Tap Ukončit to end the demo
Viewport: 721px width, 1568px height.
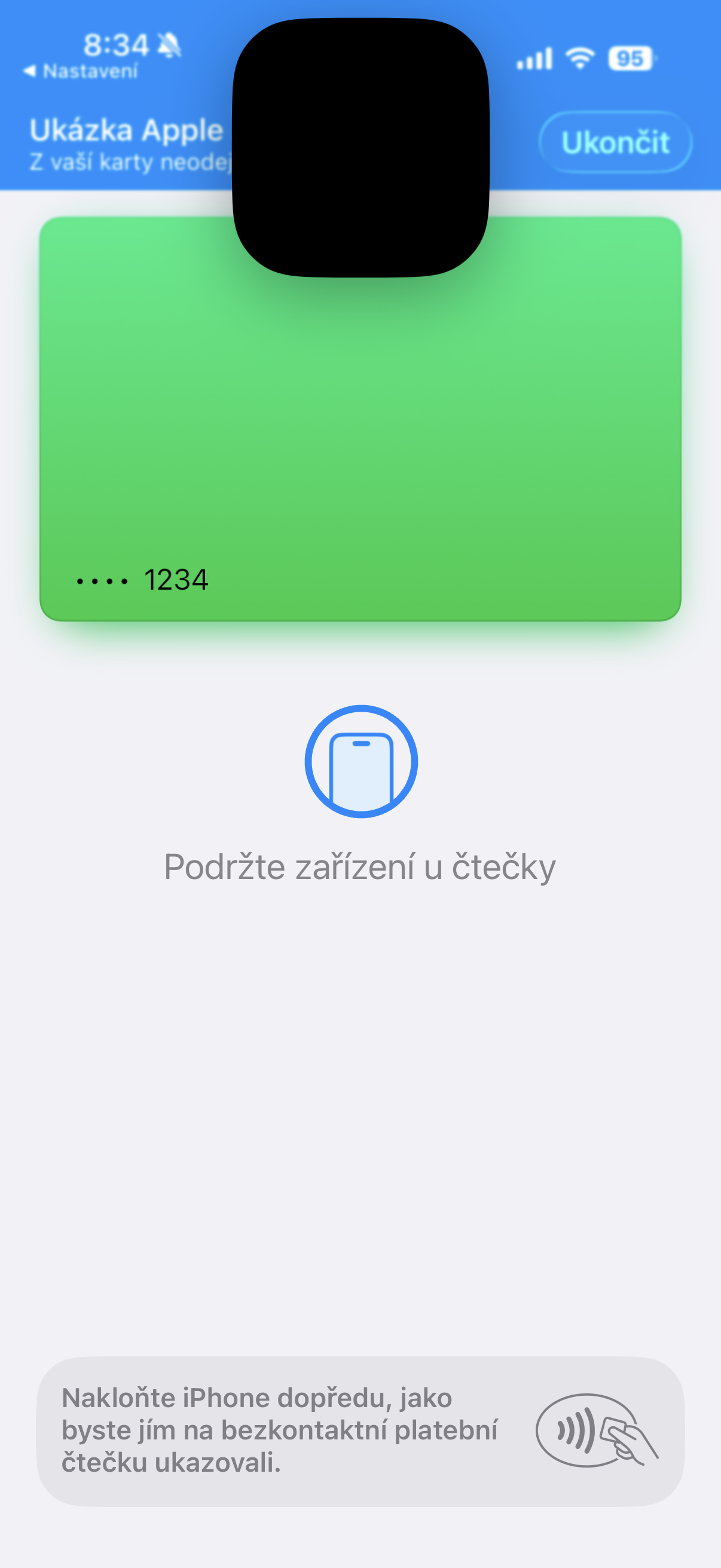click(615, 142)
